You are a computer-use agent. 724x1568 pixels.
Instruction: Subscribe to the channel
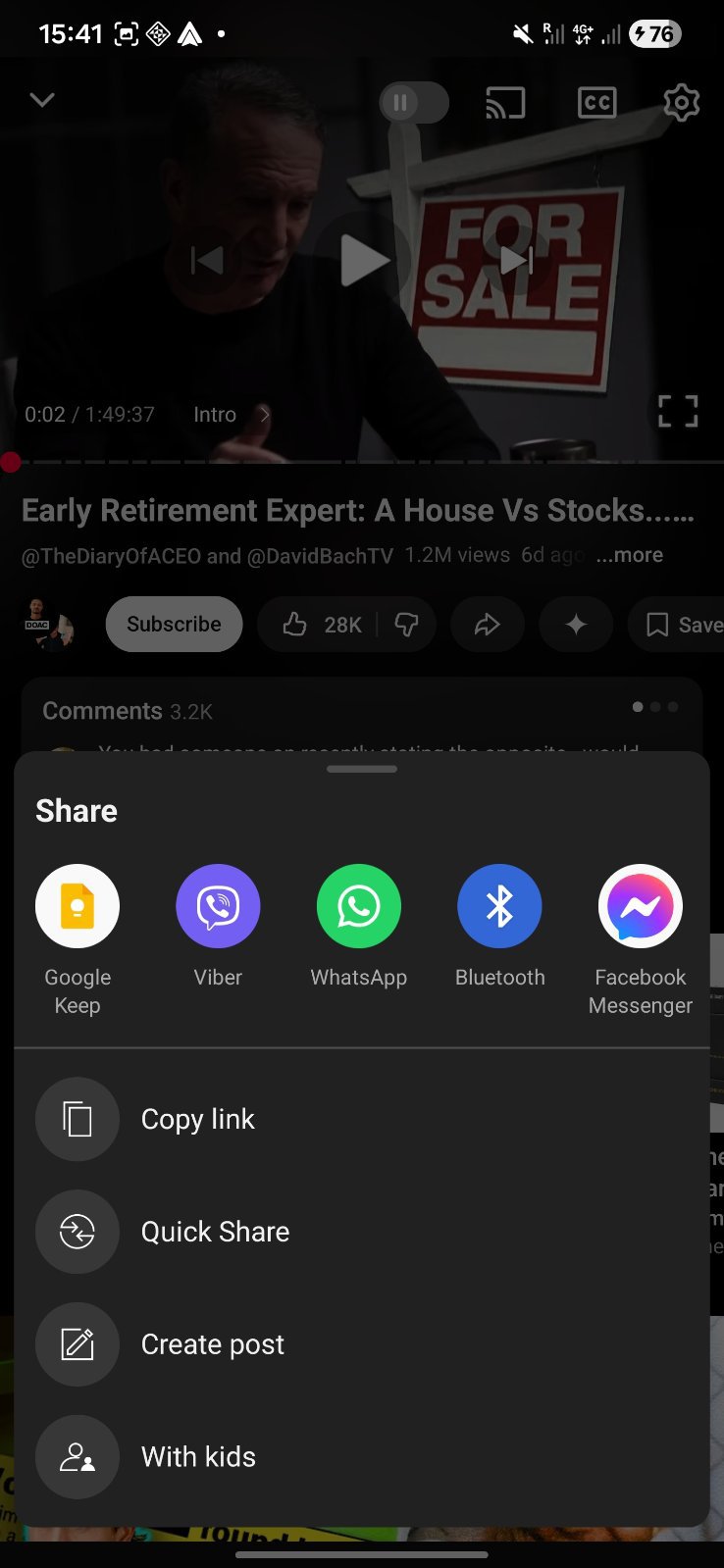pos(174,624)
